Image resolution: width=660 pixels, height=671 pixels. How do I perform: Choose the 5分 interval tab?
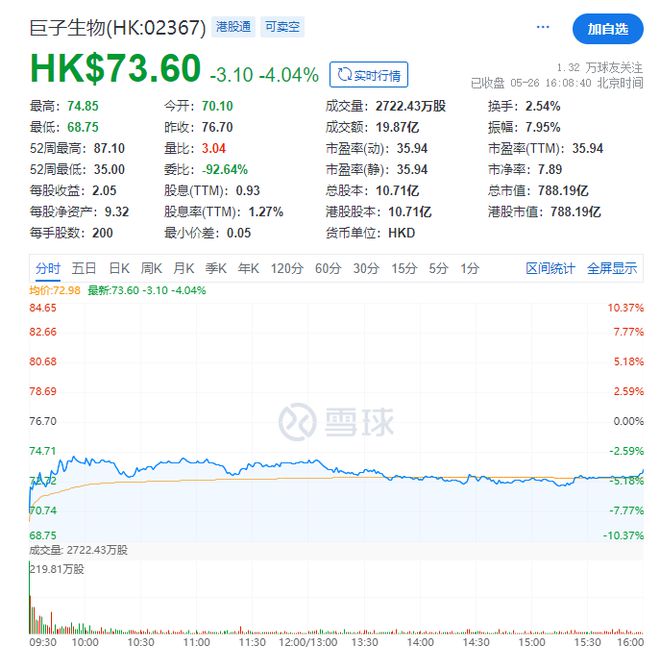click(x=438, y=268)
